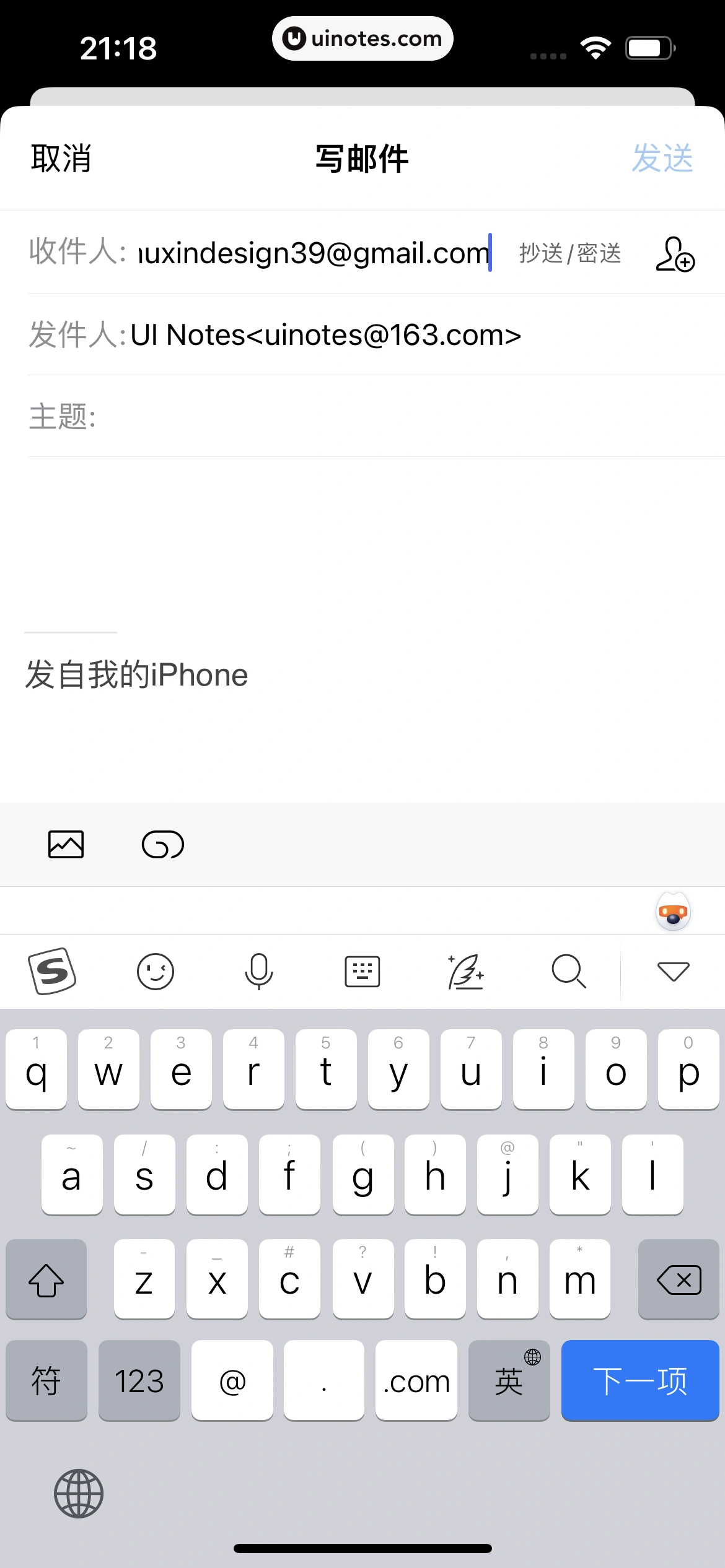
Task: Start voice input with the microphone
Action: tap(259, 971)
